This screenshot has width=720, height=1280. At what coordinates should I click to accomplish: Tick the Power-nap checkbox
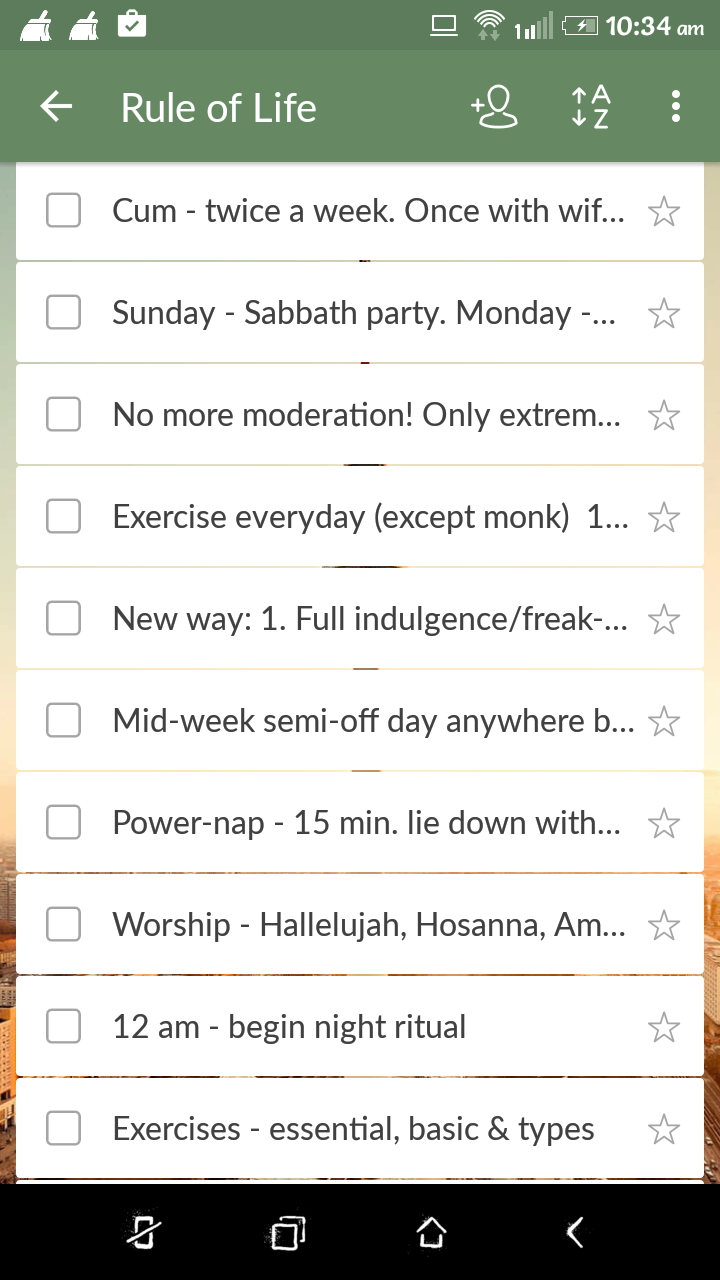pyautogui.click(x=64, y=823)
